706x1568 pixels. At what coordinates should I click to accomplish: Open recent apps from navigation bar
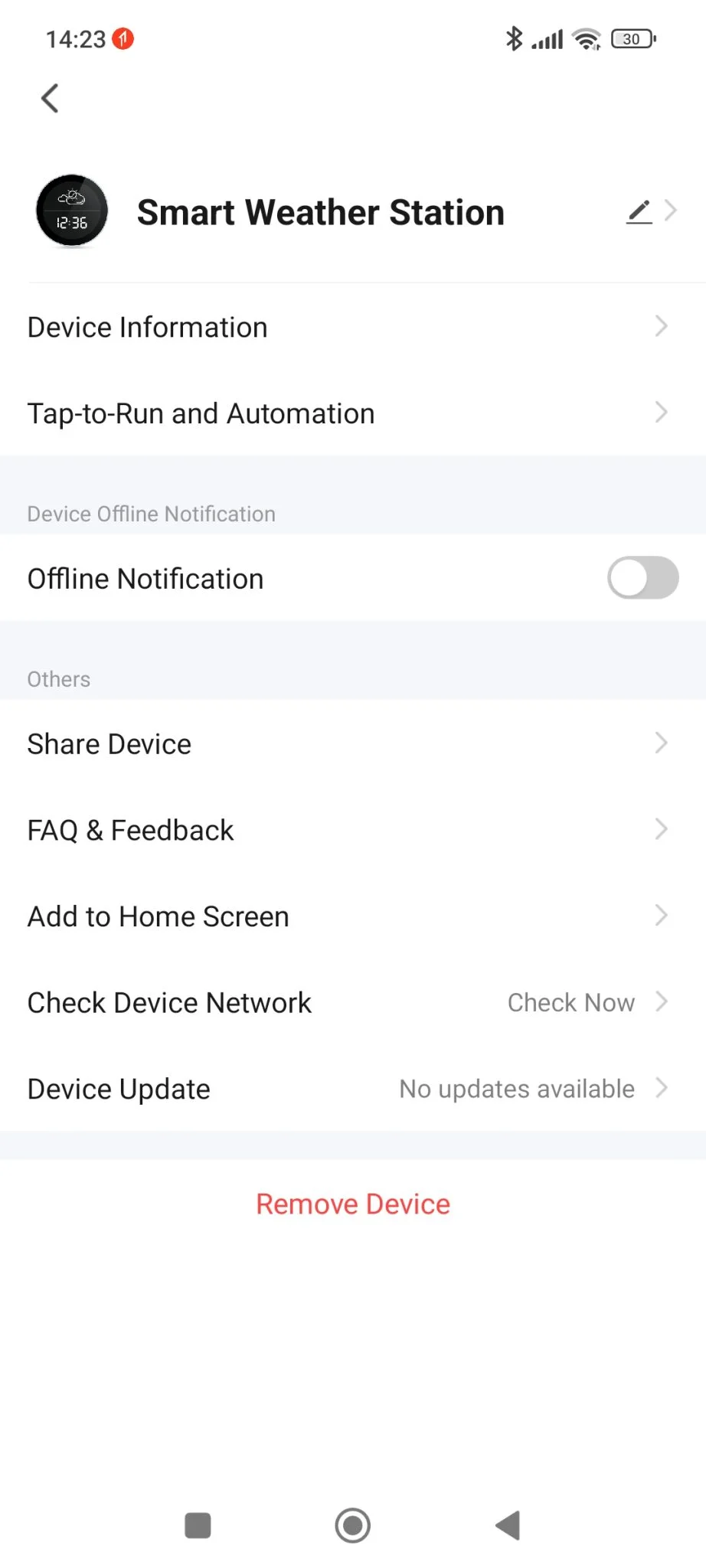click(x=198, y=1525)
